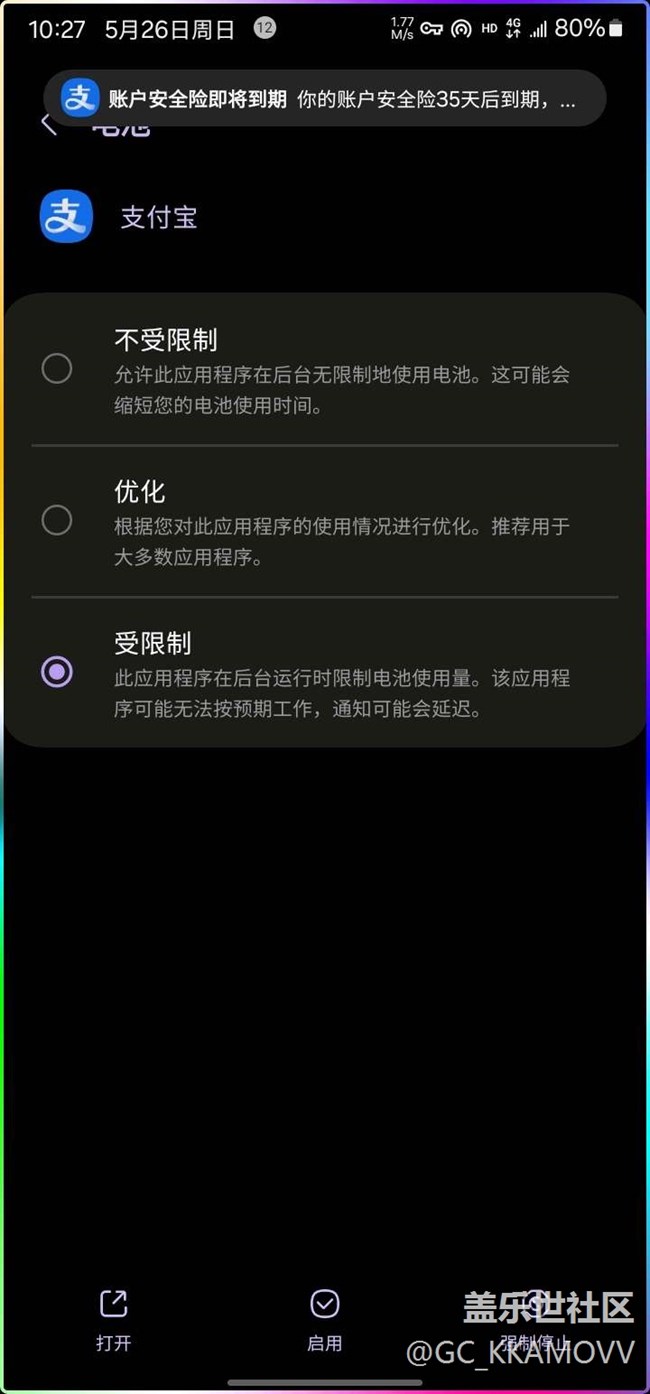
Task: Tap the 启用 button
Action: pos(325,1320)
